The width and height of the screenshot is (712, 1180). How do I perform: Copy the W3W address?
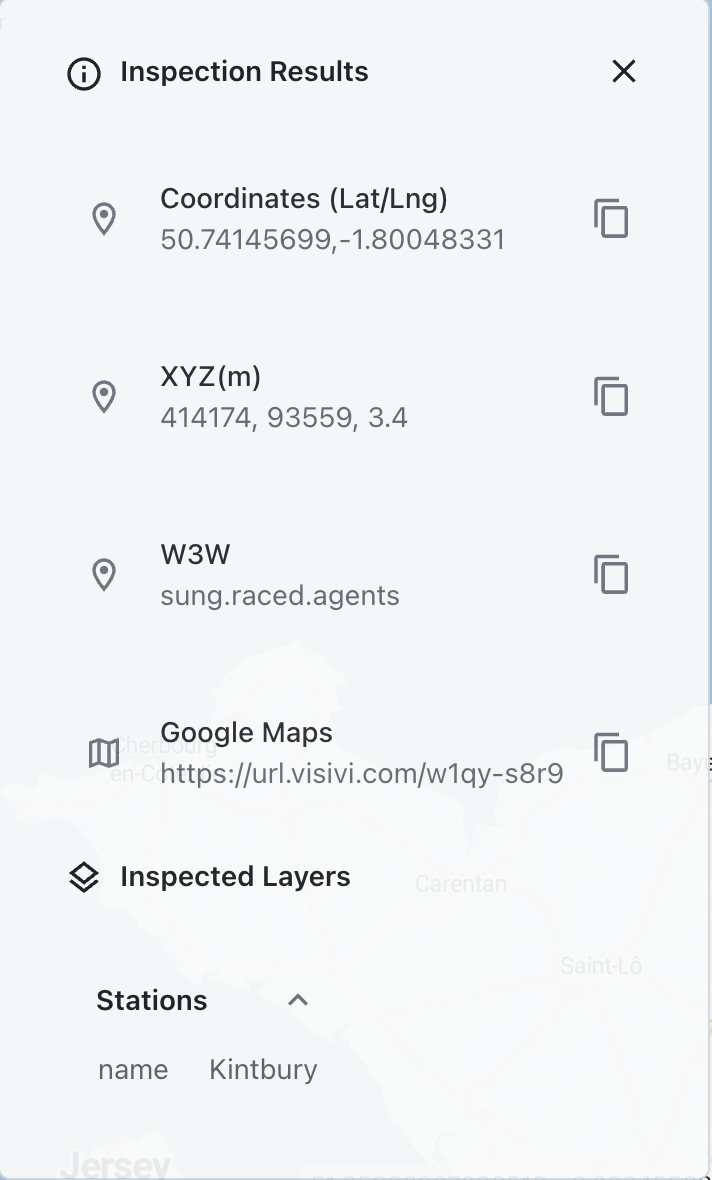click(x=611, y=574)
